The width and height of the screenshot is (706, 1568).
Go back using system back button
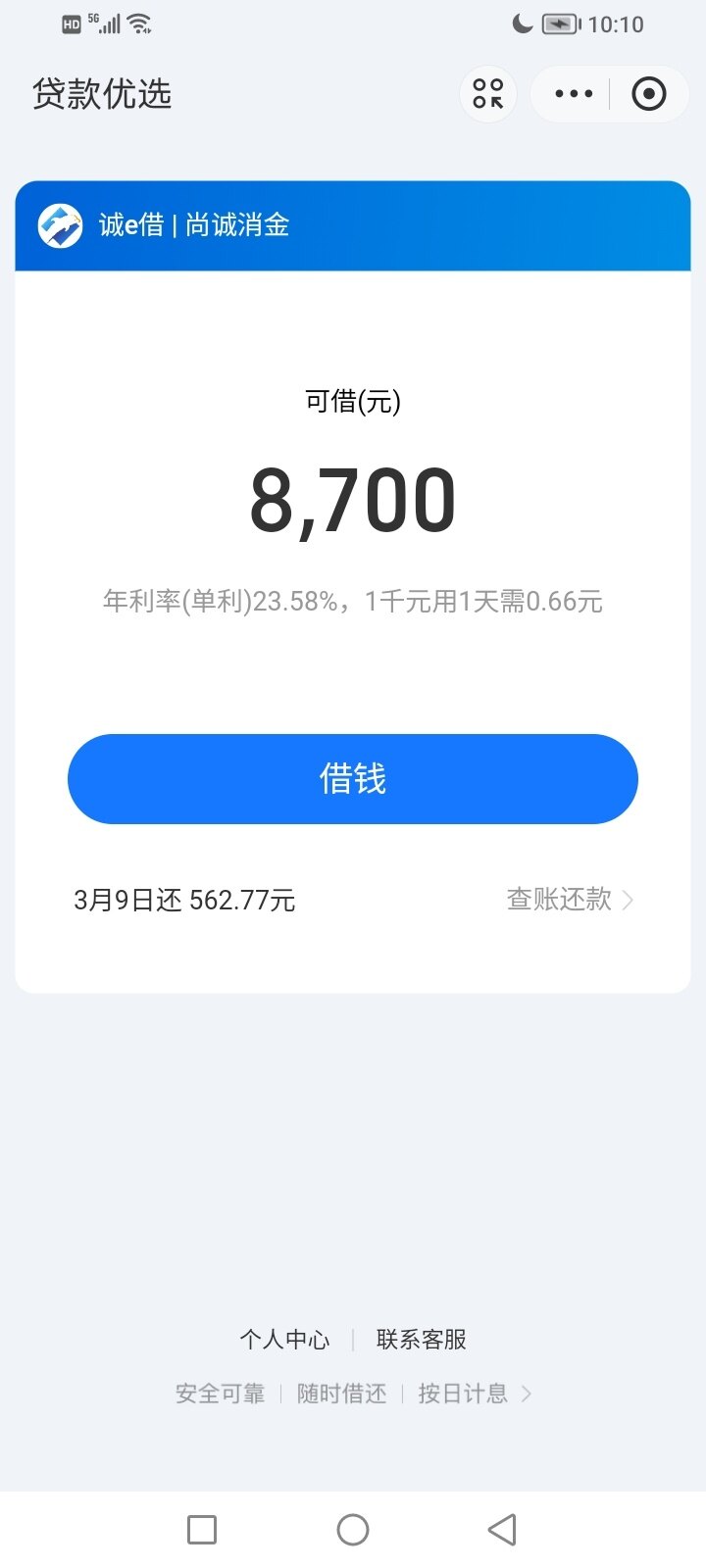coord(502,1530)
